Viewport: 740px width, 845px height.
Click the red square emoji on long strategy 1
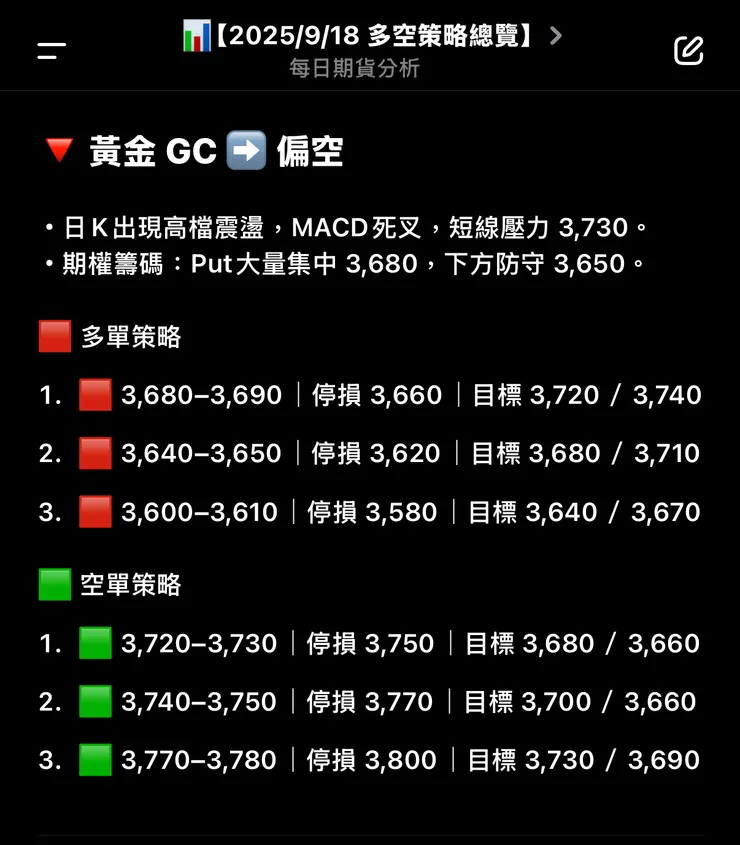95,394
